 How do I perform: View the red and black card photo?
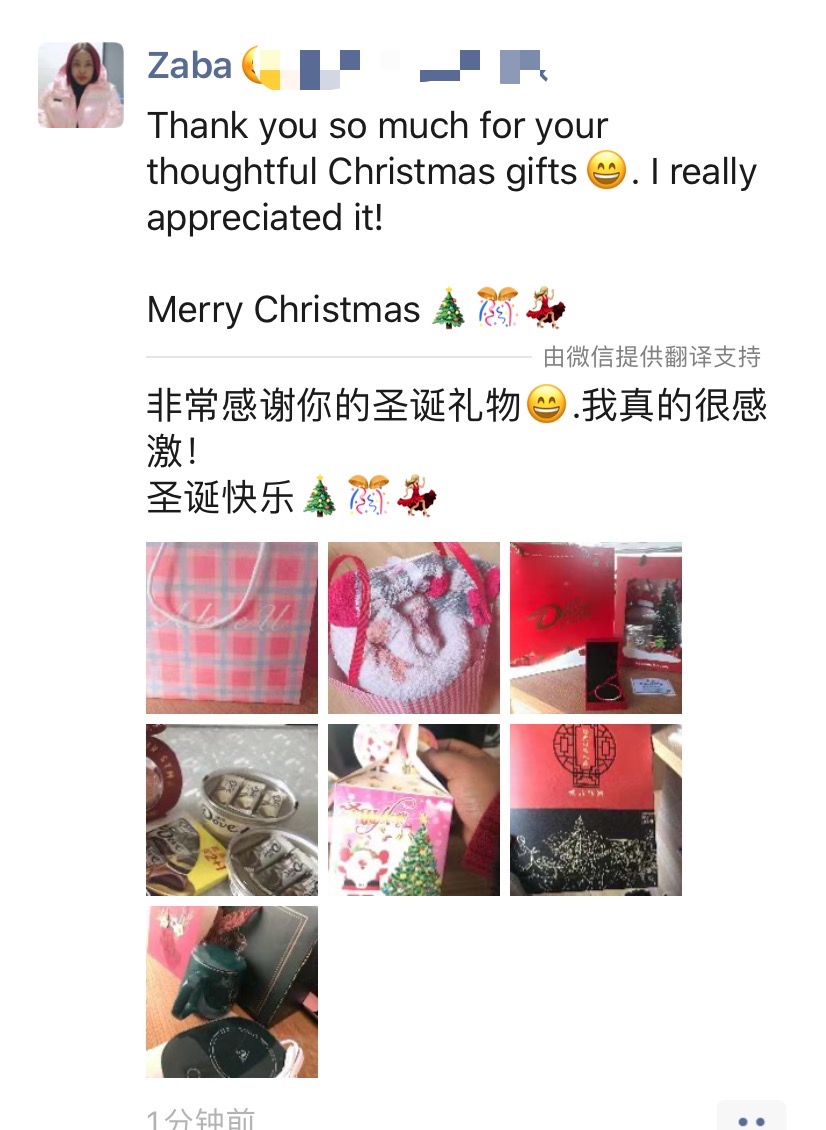pyautogui.click(x=596, y=810)
